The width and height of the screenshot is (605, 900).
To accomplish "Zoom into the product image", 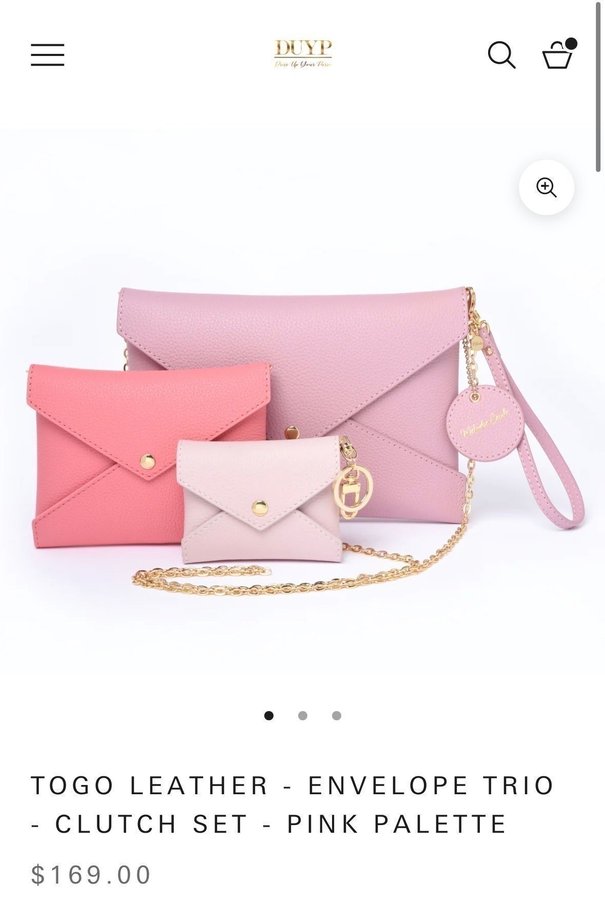I will coord(546,187).
